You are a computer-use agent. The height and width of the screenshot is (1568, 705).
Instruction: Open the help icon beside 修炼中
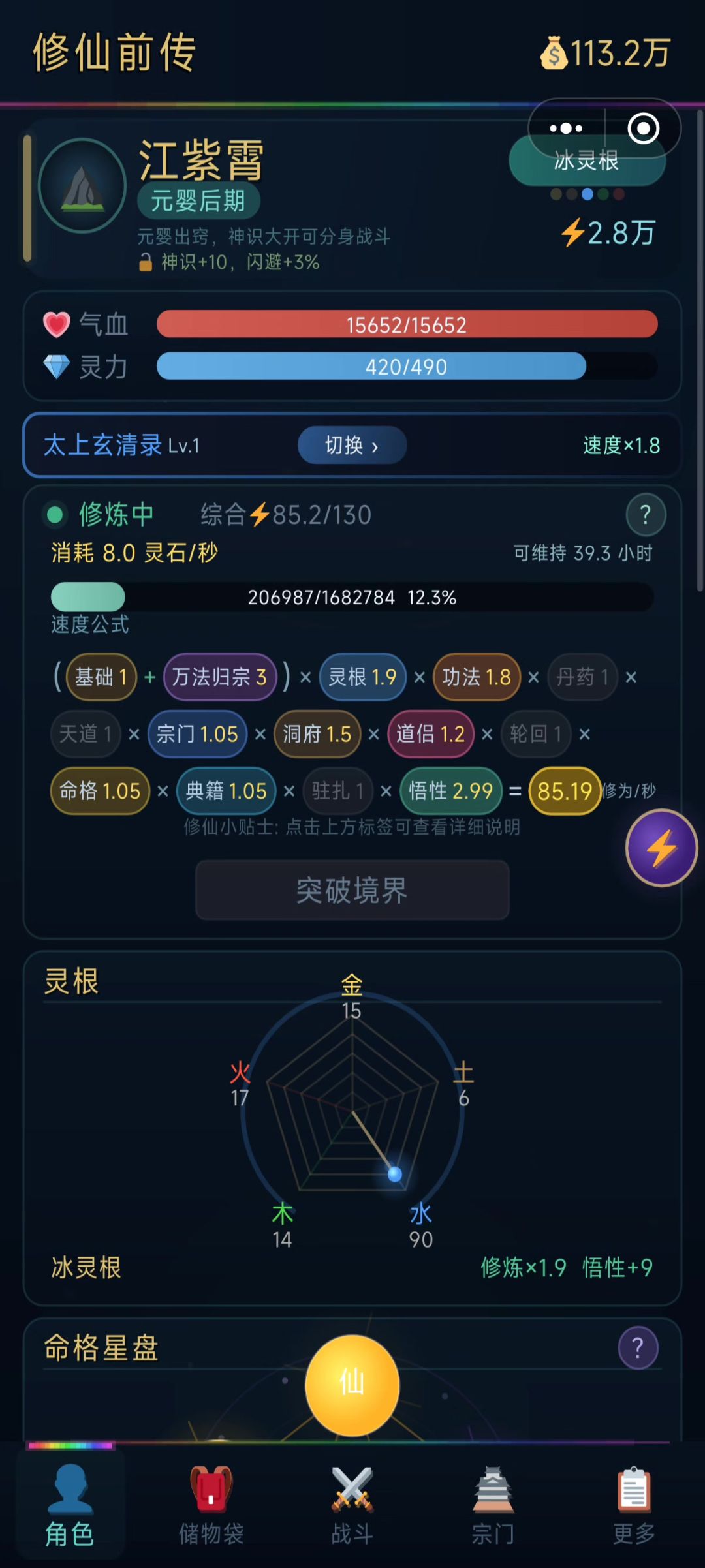(x=646, y=515)
